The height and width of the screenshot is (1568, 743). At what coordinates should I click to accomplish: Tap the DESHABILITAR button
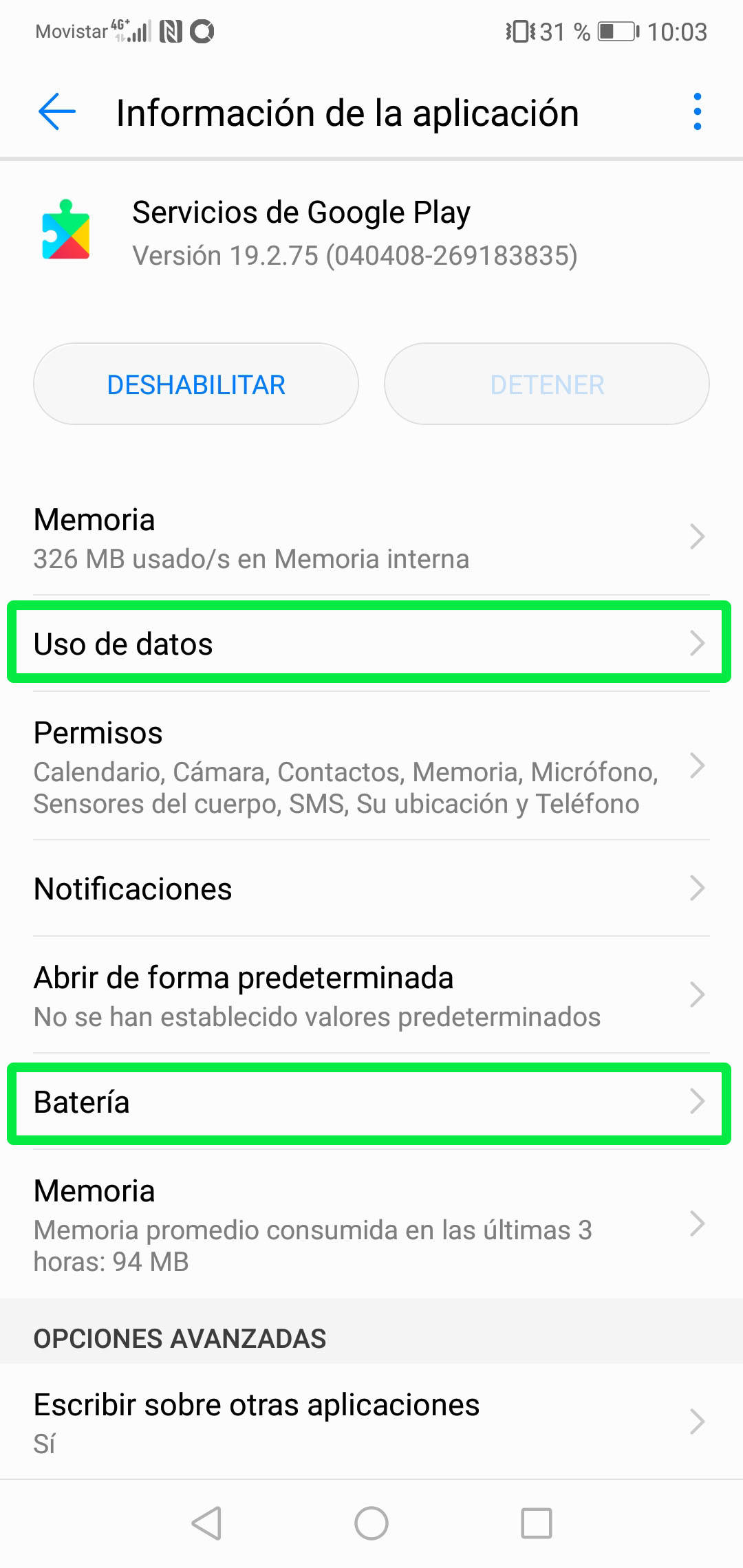[x=196, y=384]
